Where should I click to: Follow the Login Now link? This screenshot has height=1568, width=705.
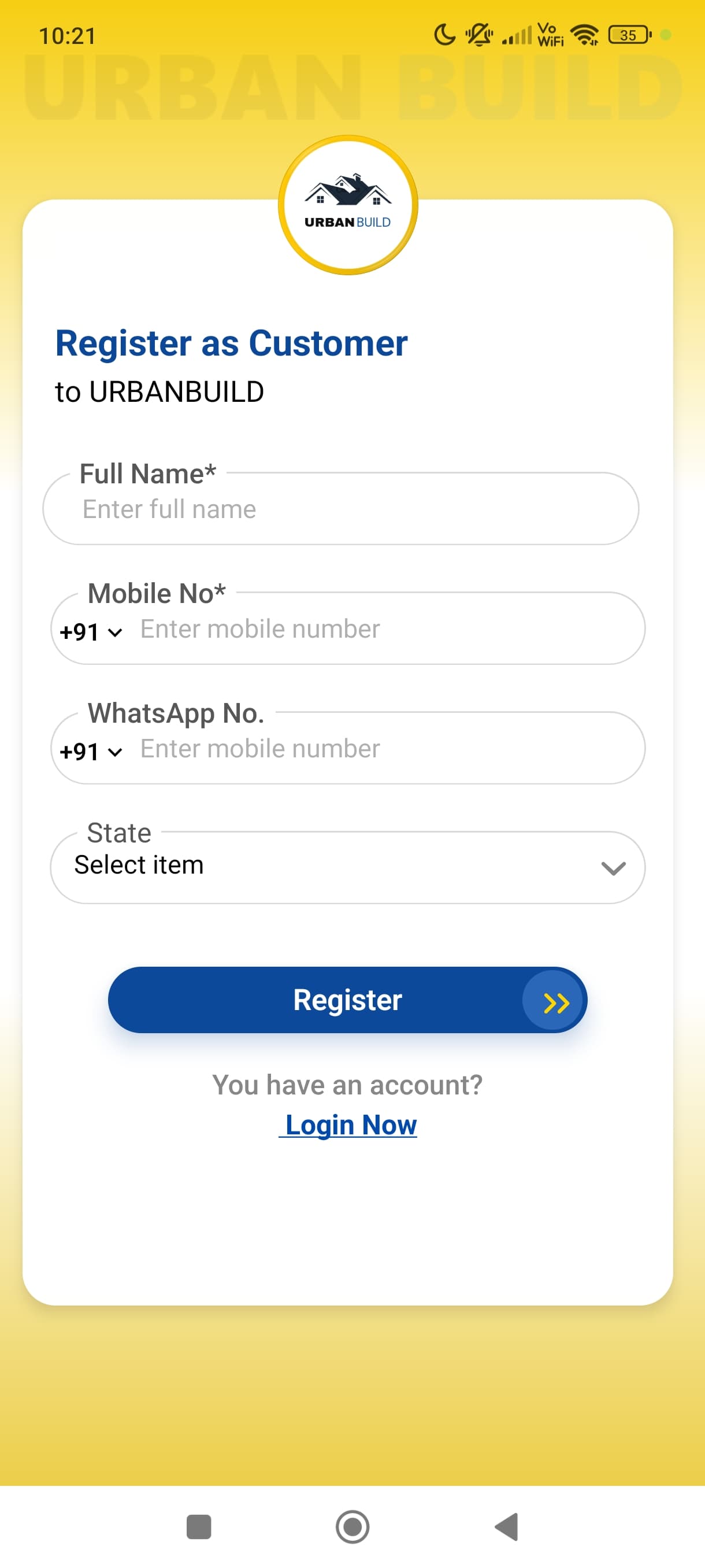pos(350,1125)
